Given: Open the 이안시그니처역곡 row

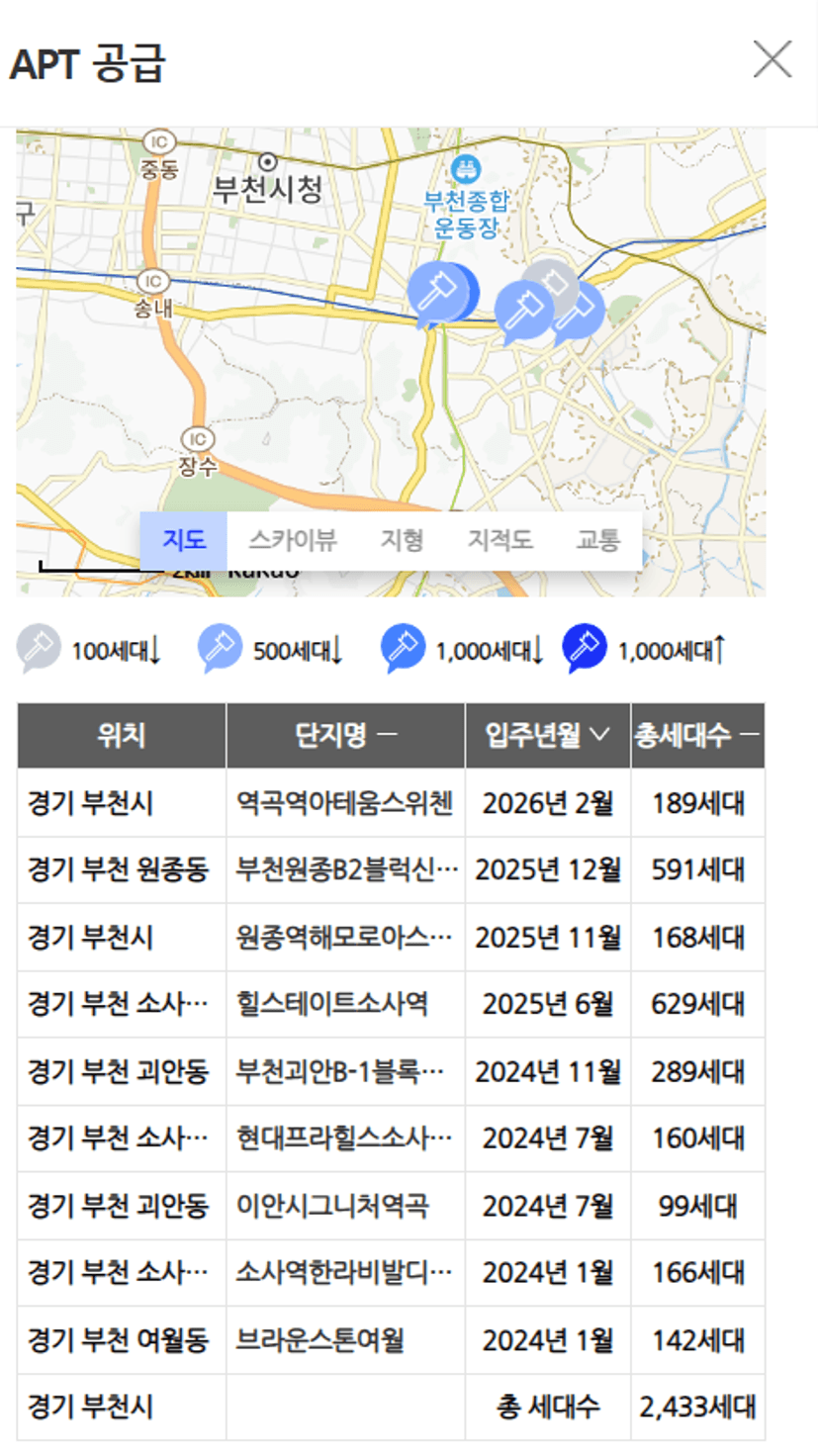Looking at the screenshot, I should tap(391, 1207).
